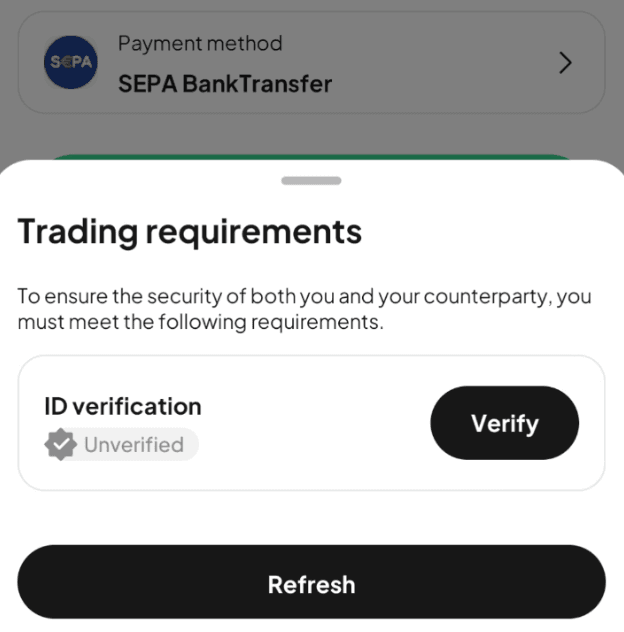Tap the bottom sheet drag handle
This screenshot has width=624, height=632.
pos(311,181)
